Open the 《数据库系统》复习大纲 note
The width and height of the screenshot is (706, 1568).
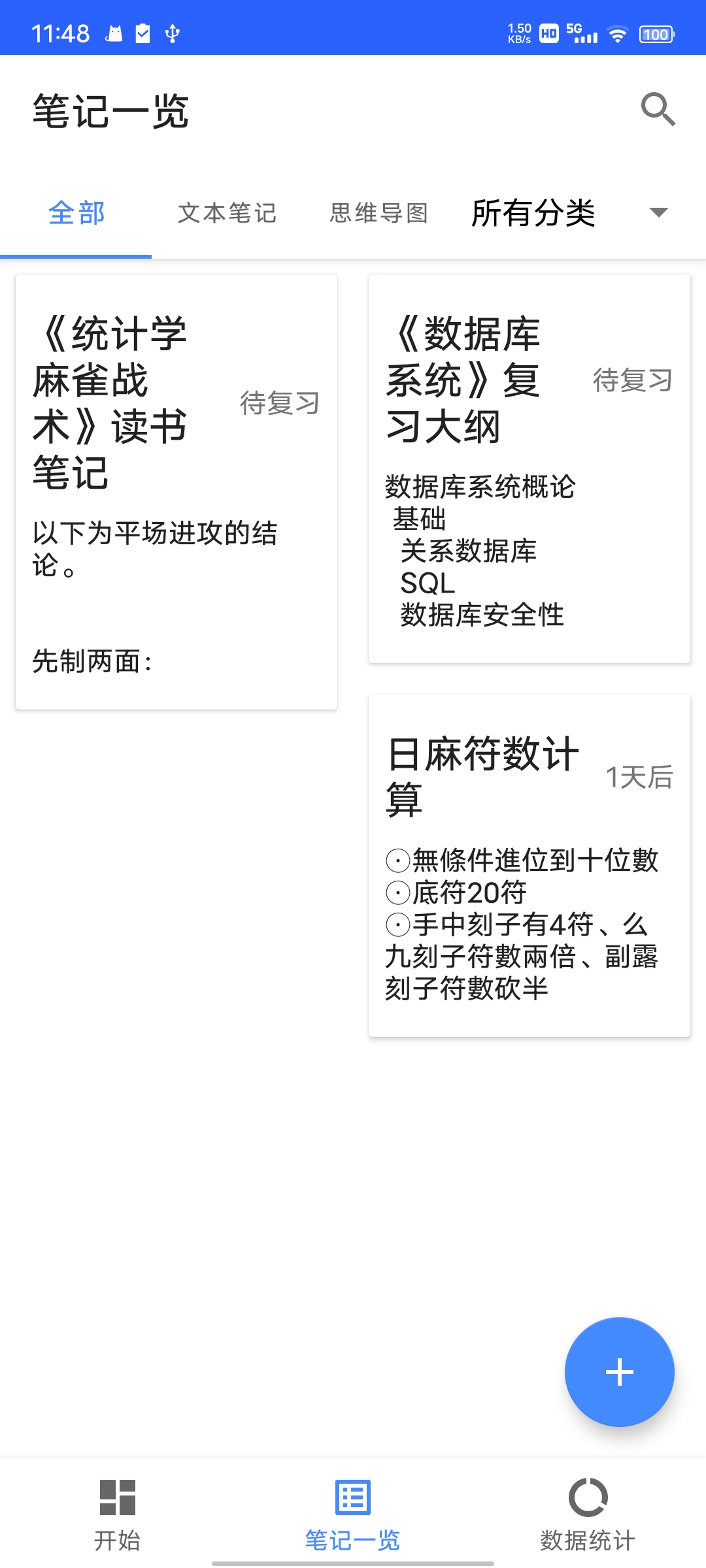[529, 468]
